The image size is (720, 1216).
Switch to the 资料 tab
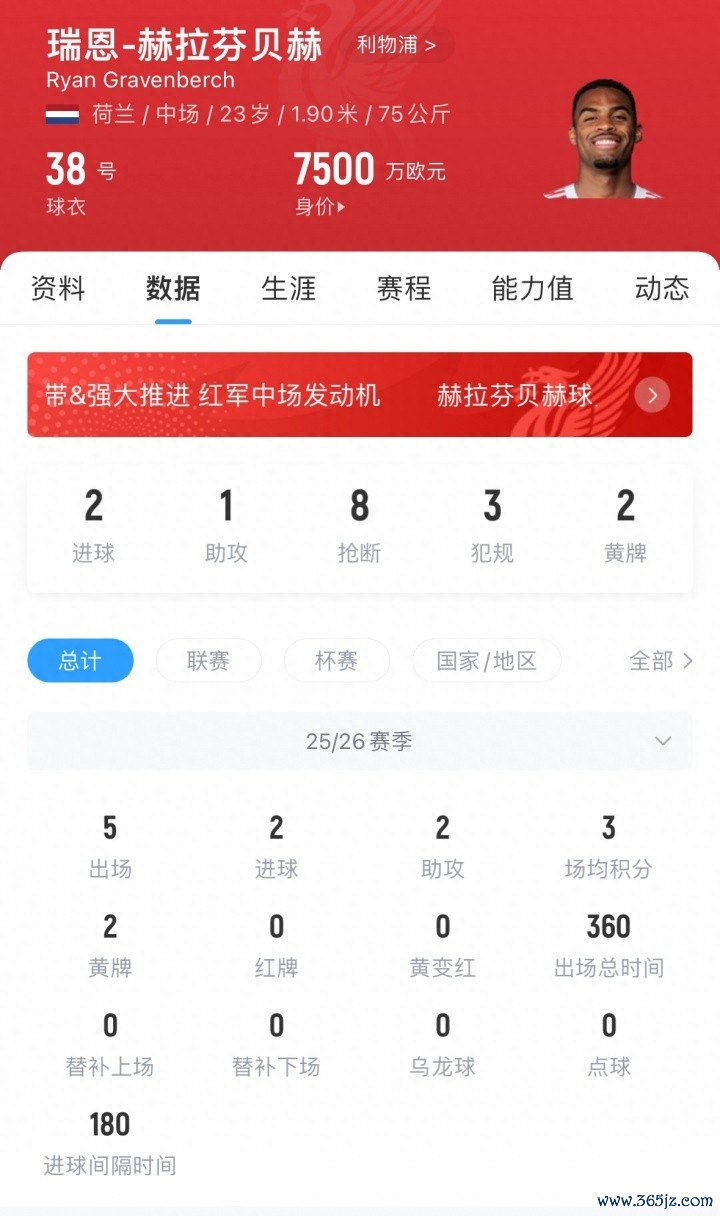58,289
